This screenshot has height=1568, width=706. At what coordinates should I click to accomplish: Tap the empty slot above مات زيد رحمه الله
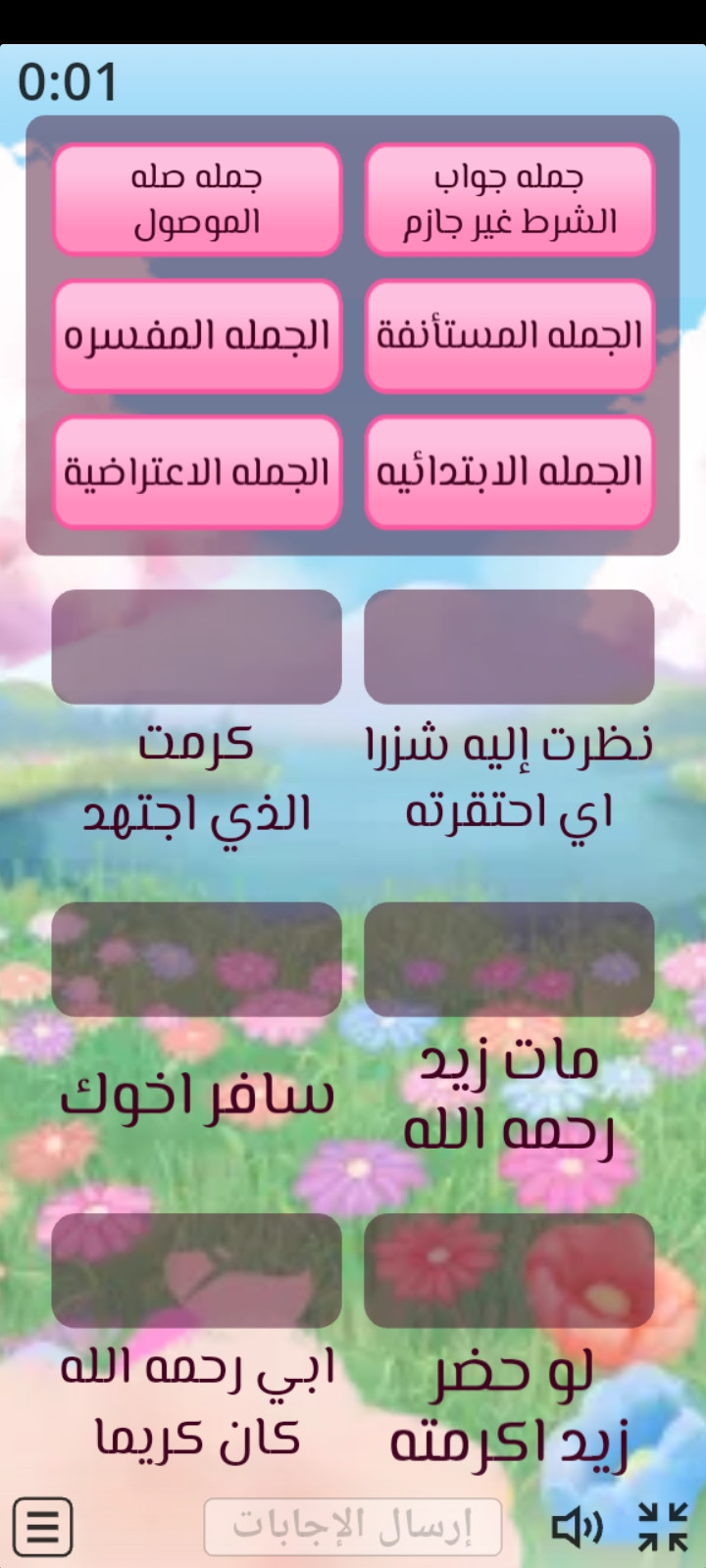(x=509, y=958)
